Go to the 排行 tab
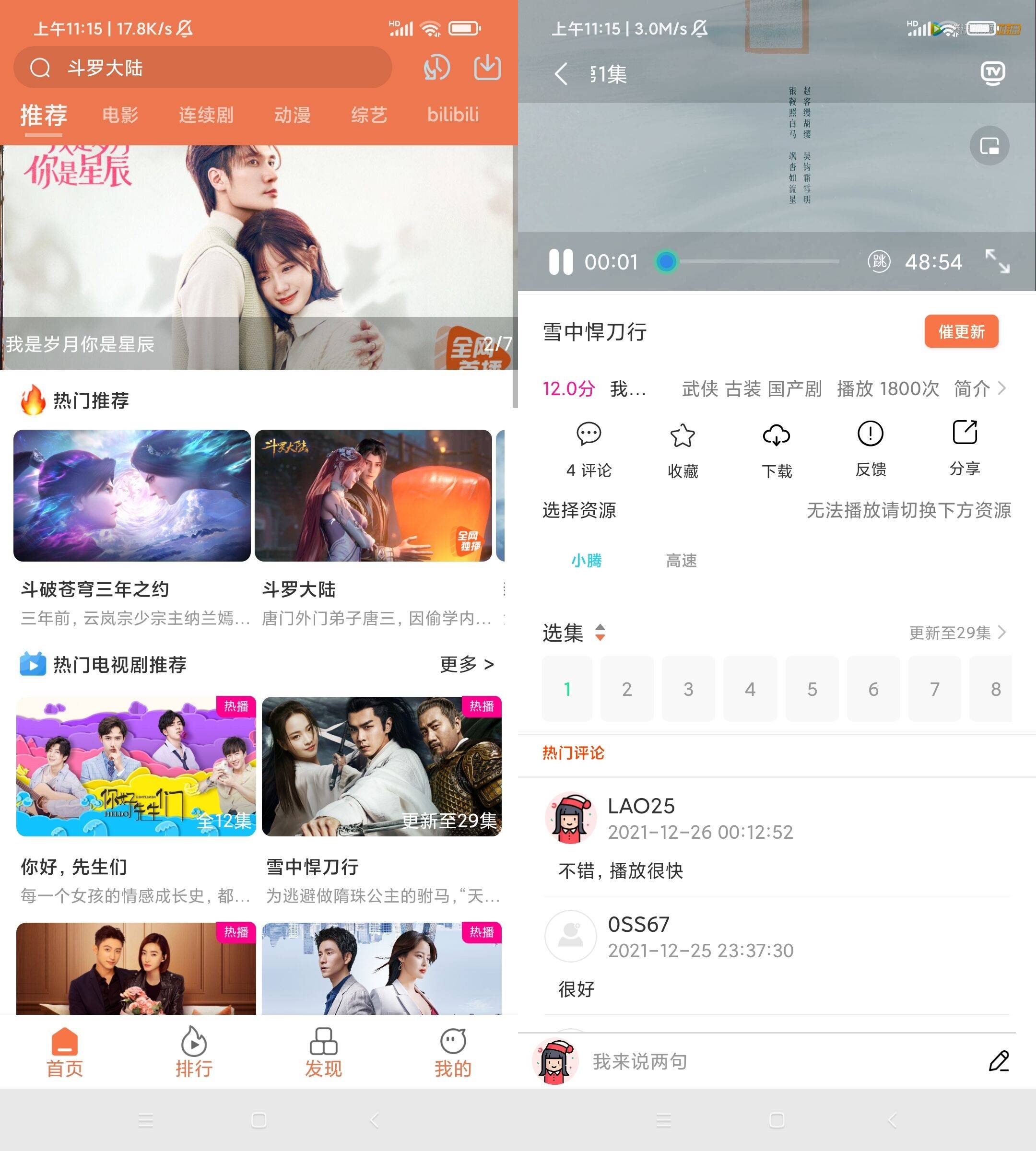 click(194, 1053)
